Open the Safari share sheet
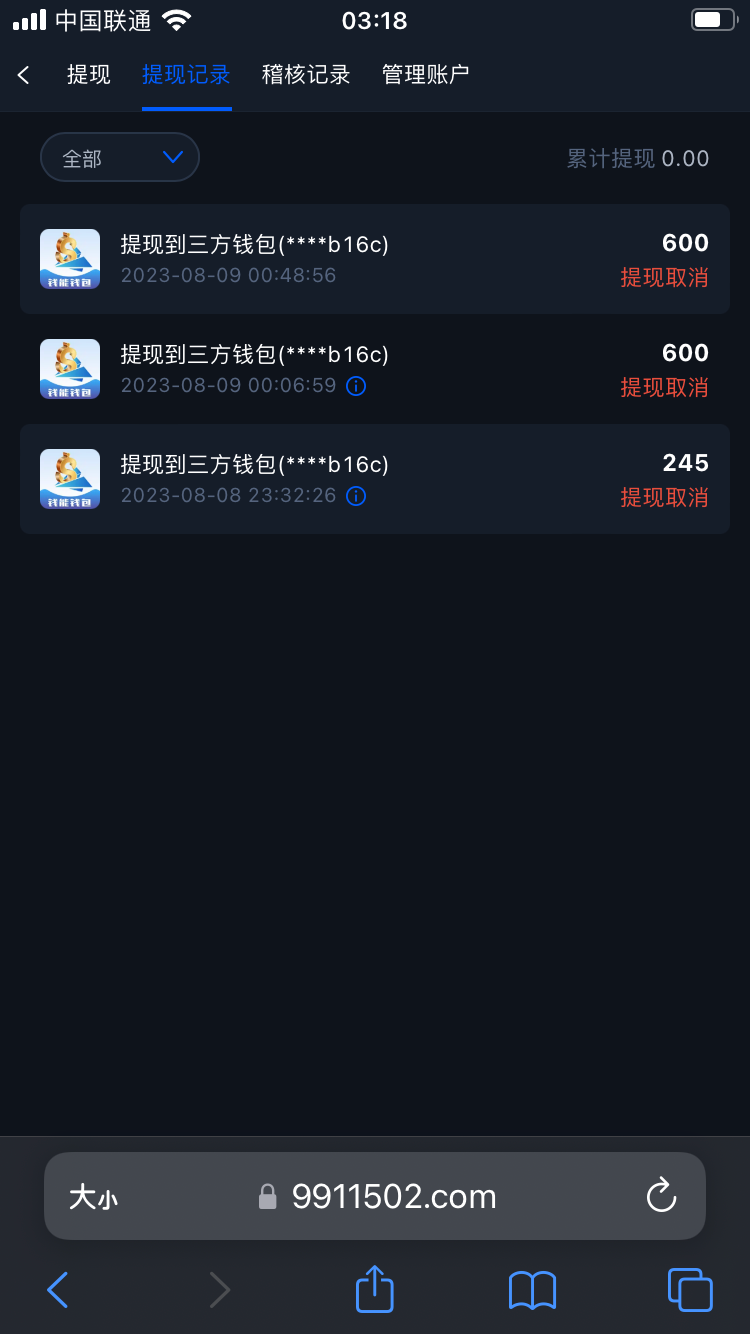 click(375, 1289)
